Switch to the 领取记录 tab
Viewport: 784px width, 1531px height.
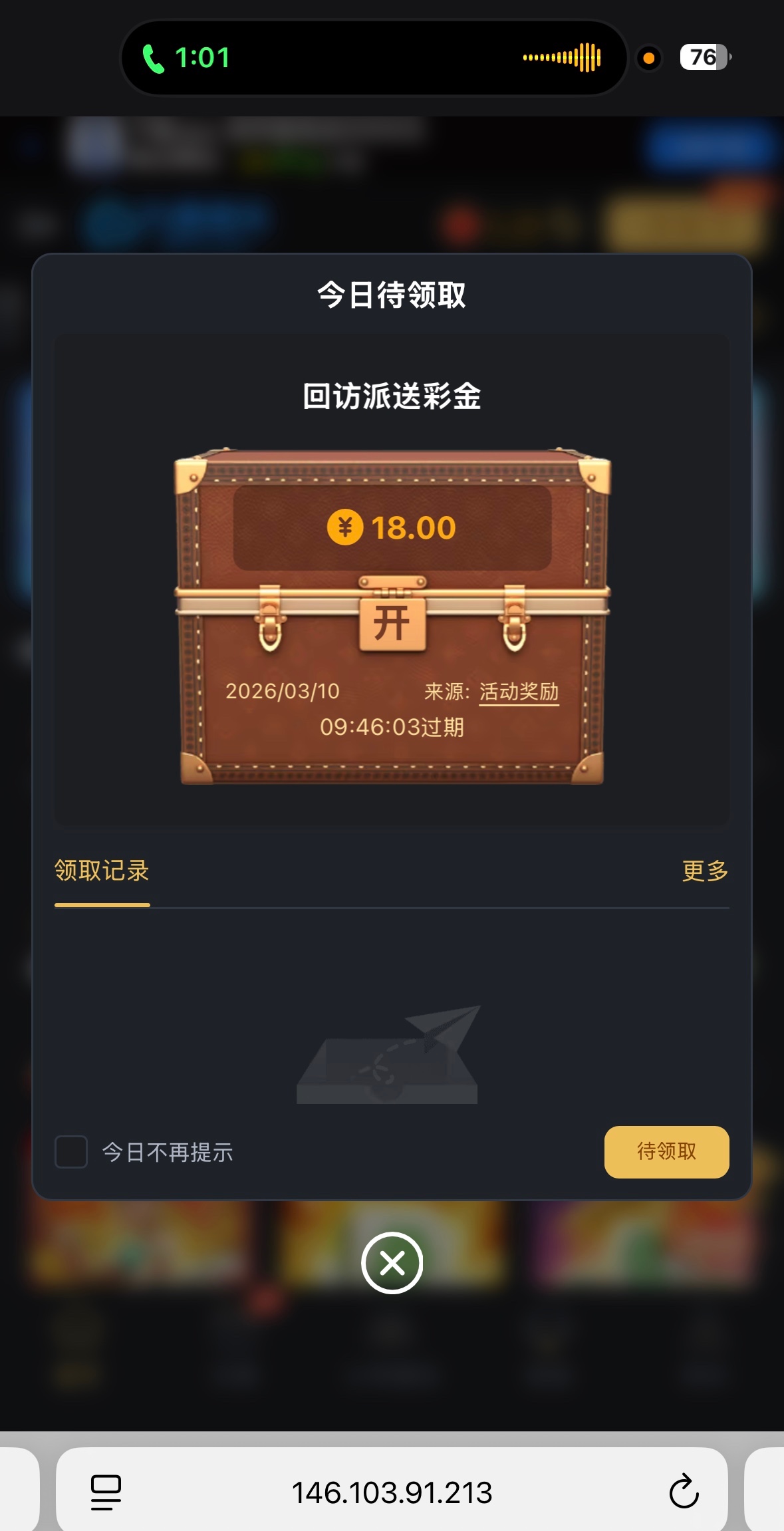point(102,871)
